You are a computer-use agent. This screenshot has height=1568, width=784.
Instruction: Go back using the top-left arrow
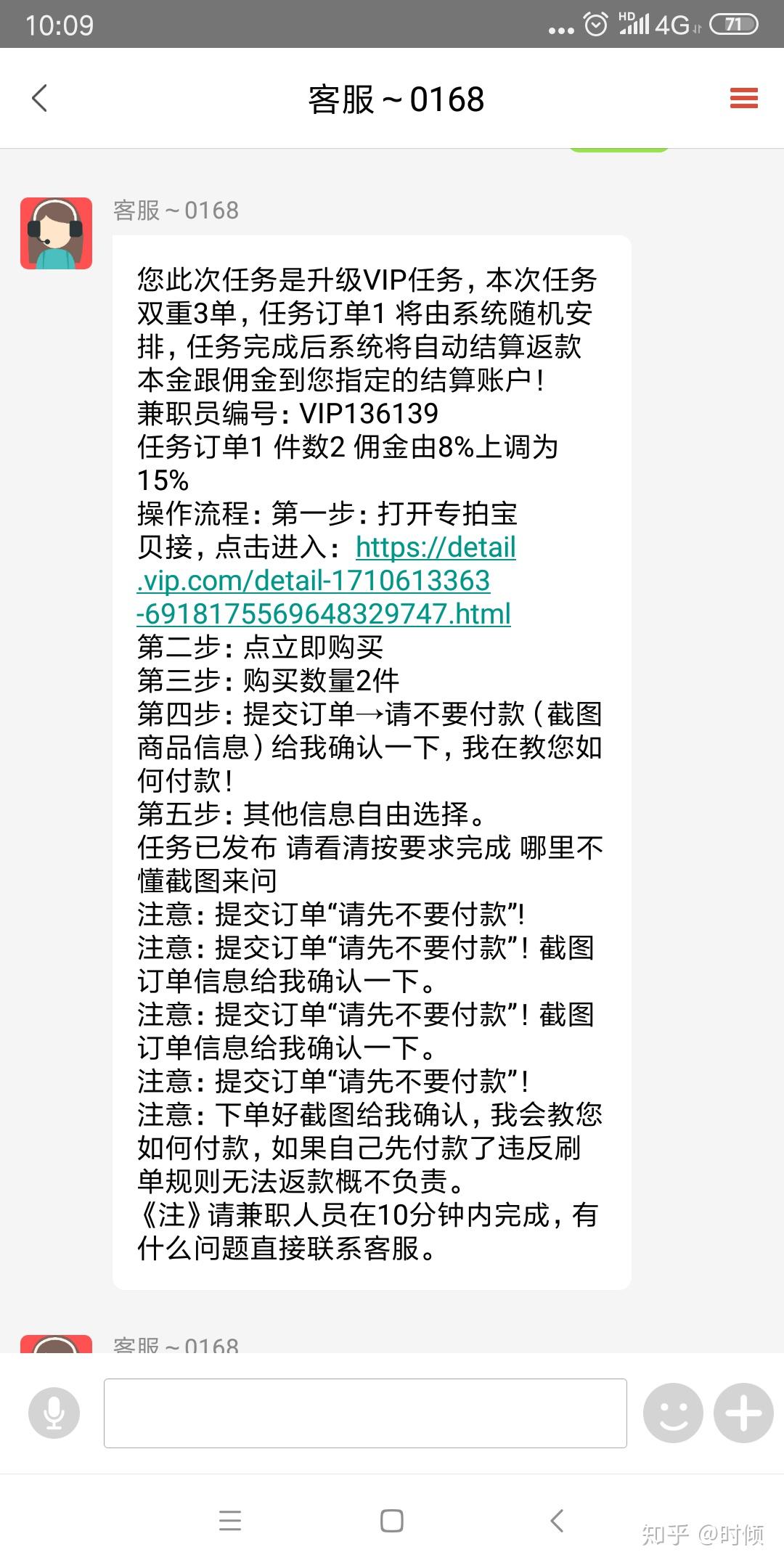[x=40, y=99]
